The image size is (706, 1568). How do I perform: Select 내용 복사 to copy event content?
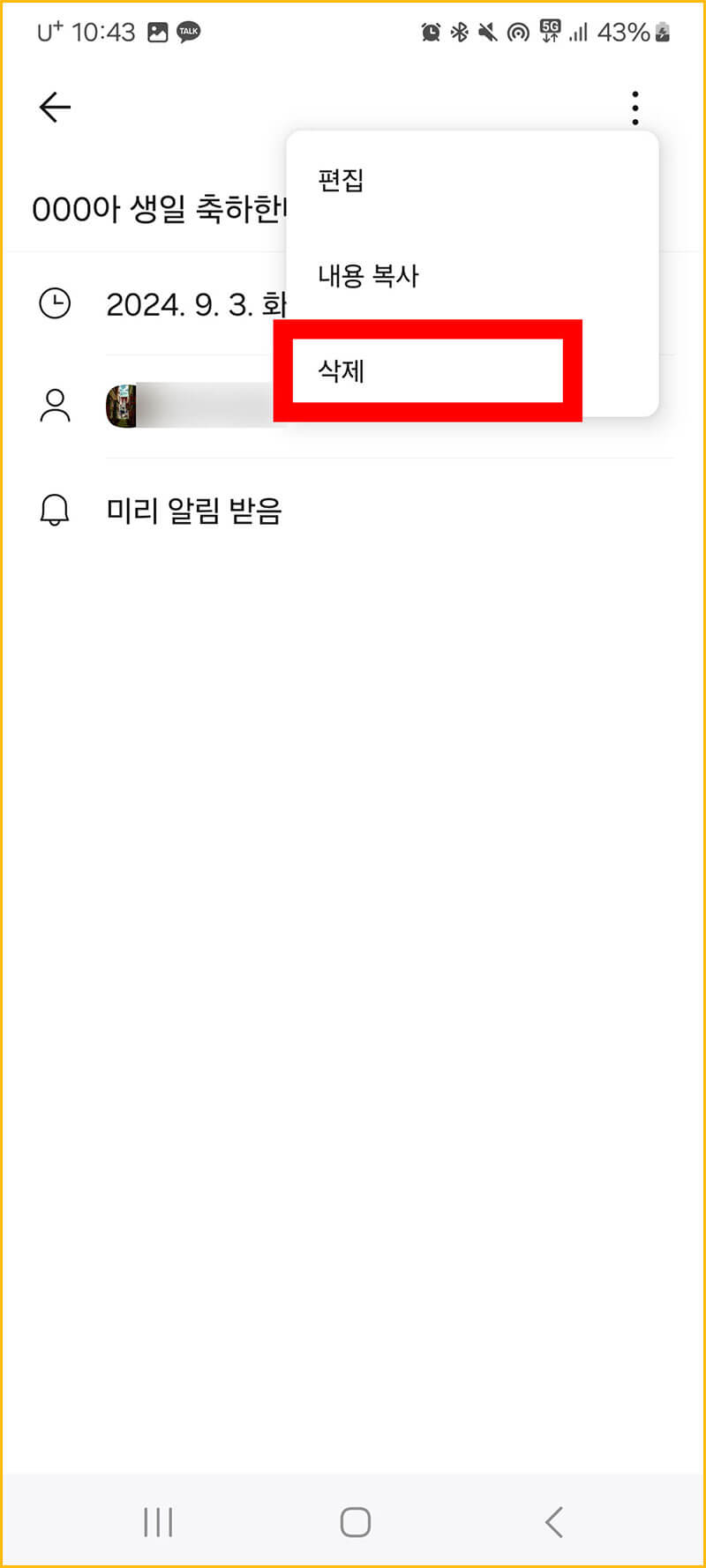[369, 276]
